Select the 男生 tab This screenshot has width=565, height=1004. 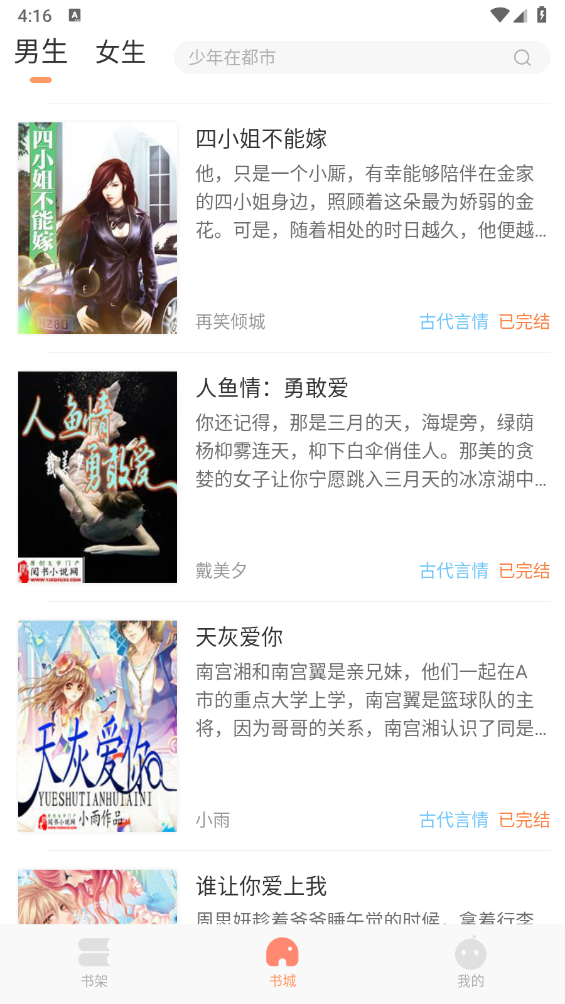tap(41, 53)
